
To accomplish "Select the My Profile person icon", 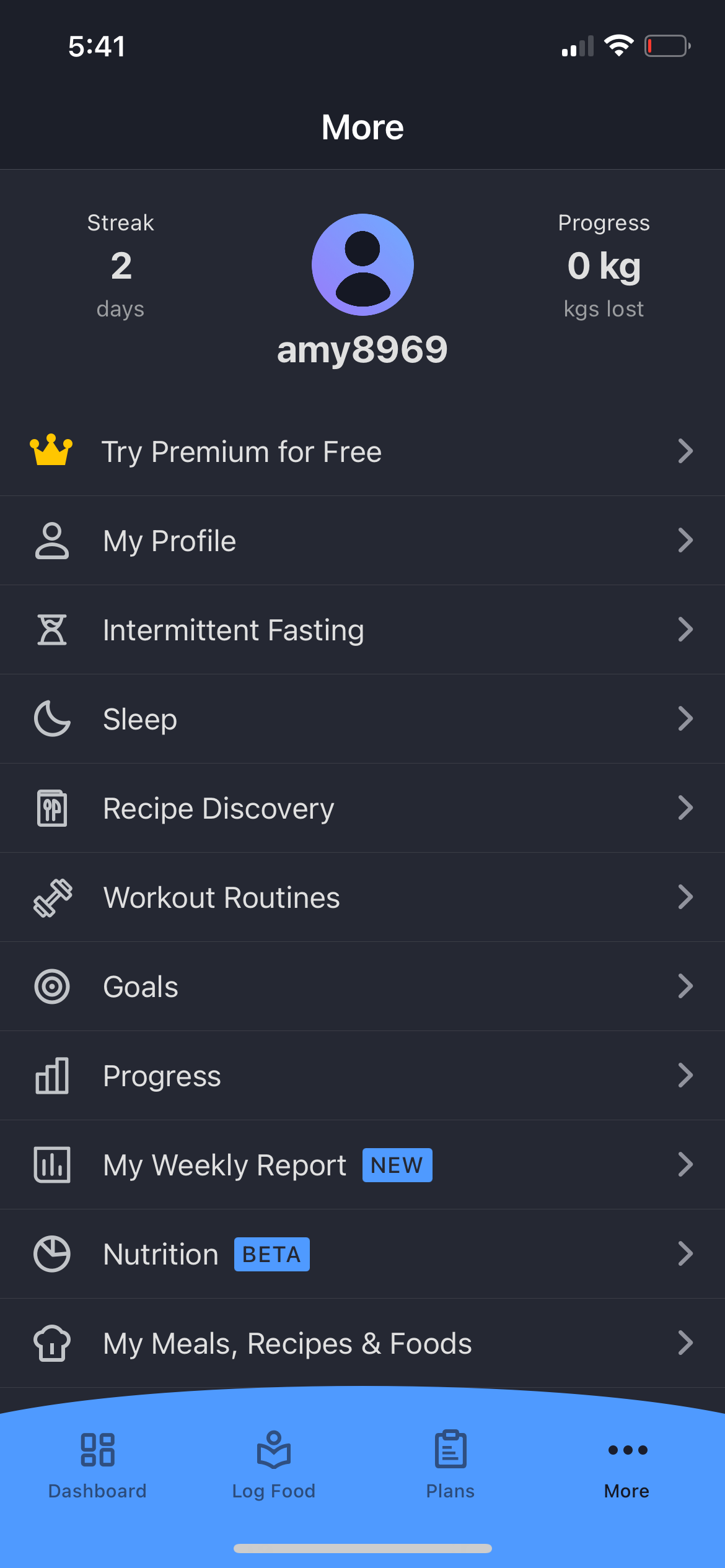I will [51, 540].
